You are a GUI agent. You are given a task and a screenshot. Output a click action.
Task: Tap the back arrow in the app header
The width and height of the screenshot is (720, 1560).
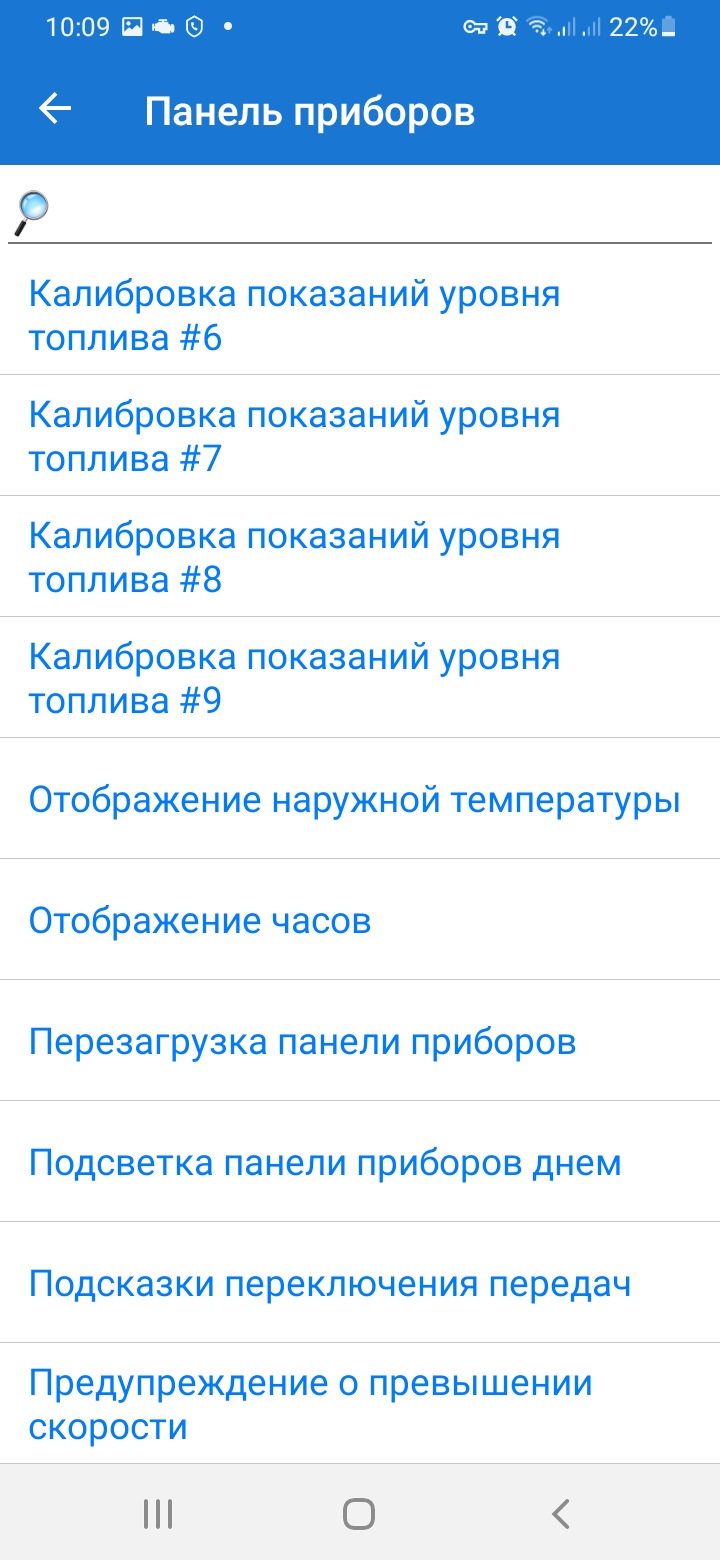(x=53, y=108)
